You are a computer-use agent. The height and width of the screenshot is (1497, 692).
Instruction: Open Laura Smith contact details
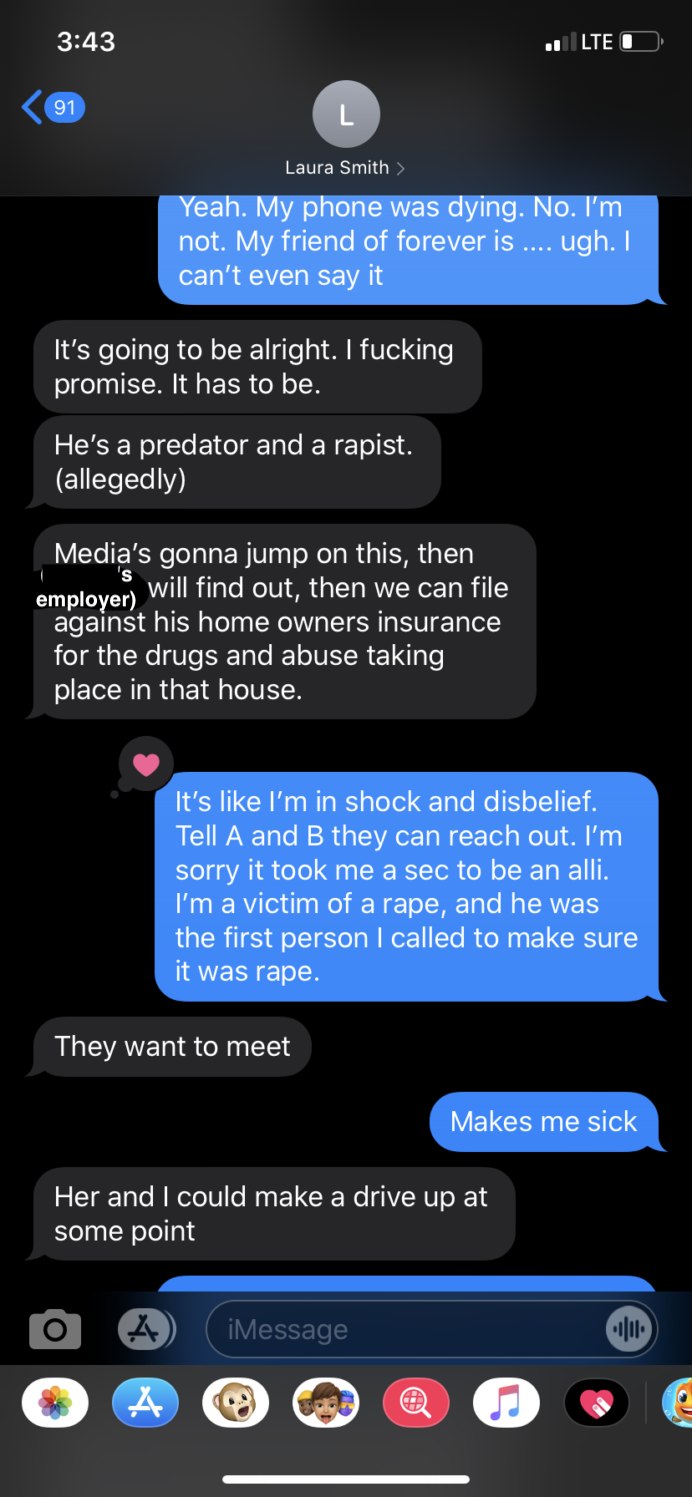click(346, 130)
